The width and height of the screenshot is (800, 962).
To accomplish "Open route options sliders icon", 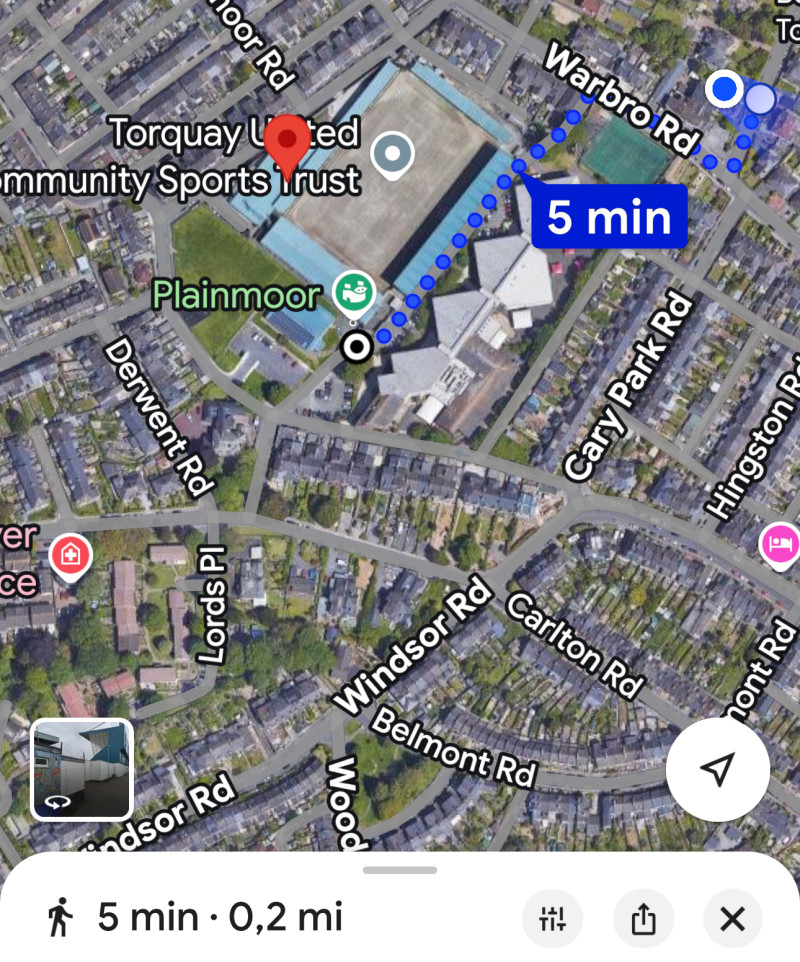I will 552,918.
